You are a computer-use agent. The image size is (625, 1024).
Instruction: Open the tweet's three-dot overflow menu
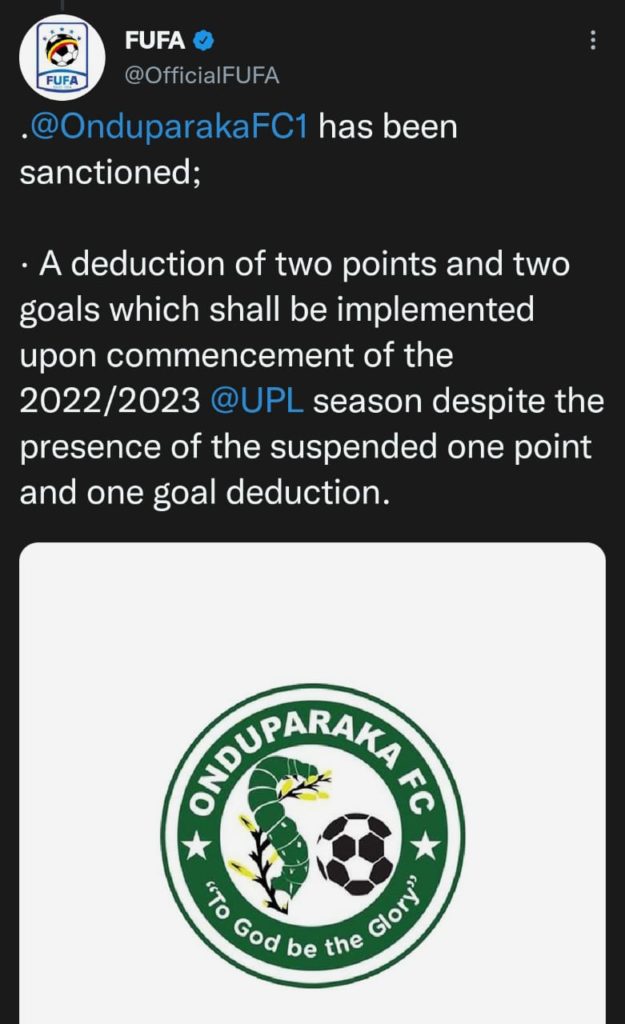click(x=592, y=40)
